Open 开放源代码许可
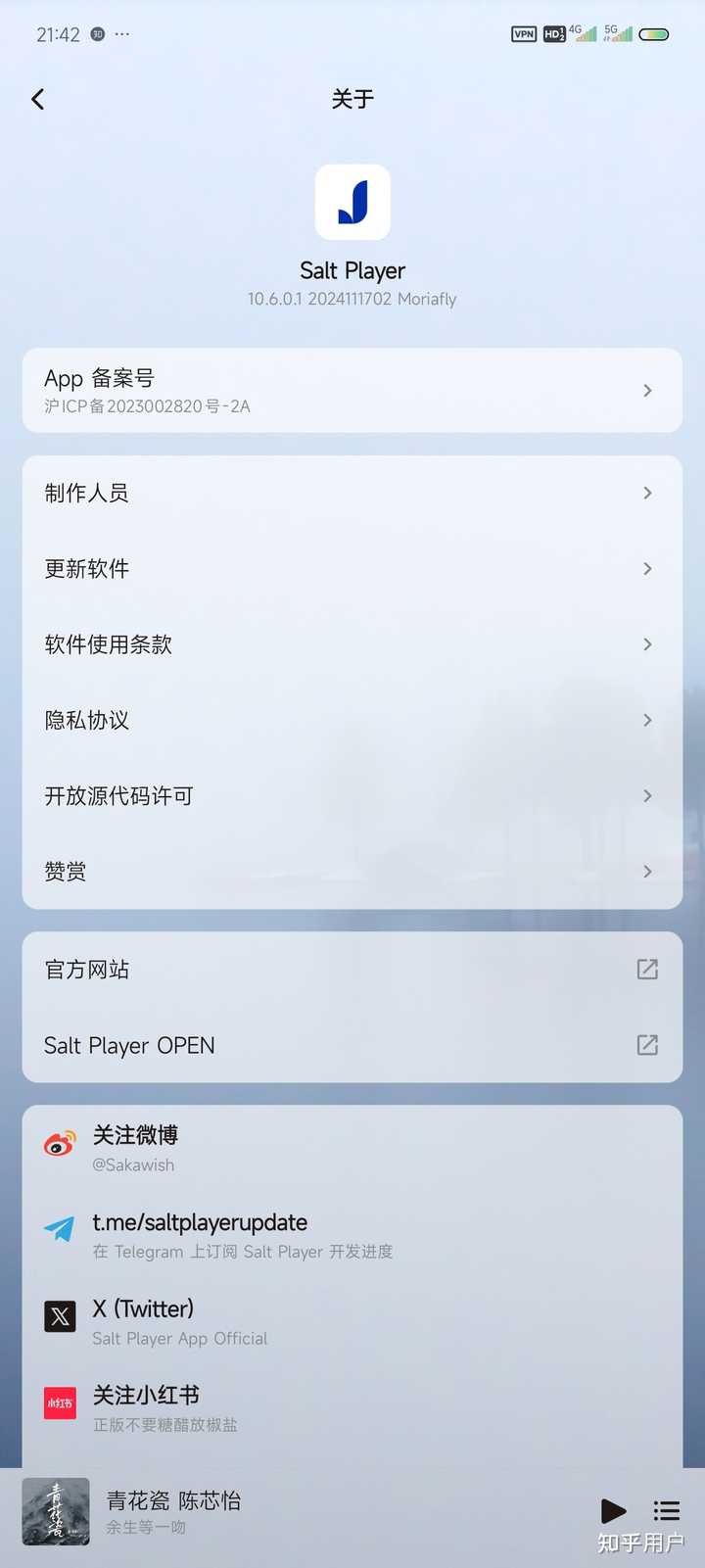 352,795
